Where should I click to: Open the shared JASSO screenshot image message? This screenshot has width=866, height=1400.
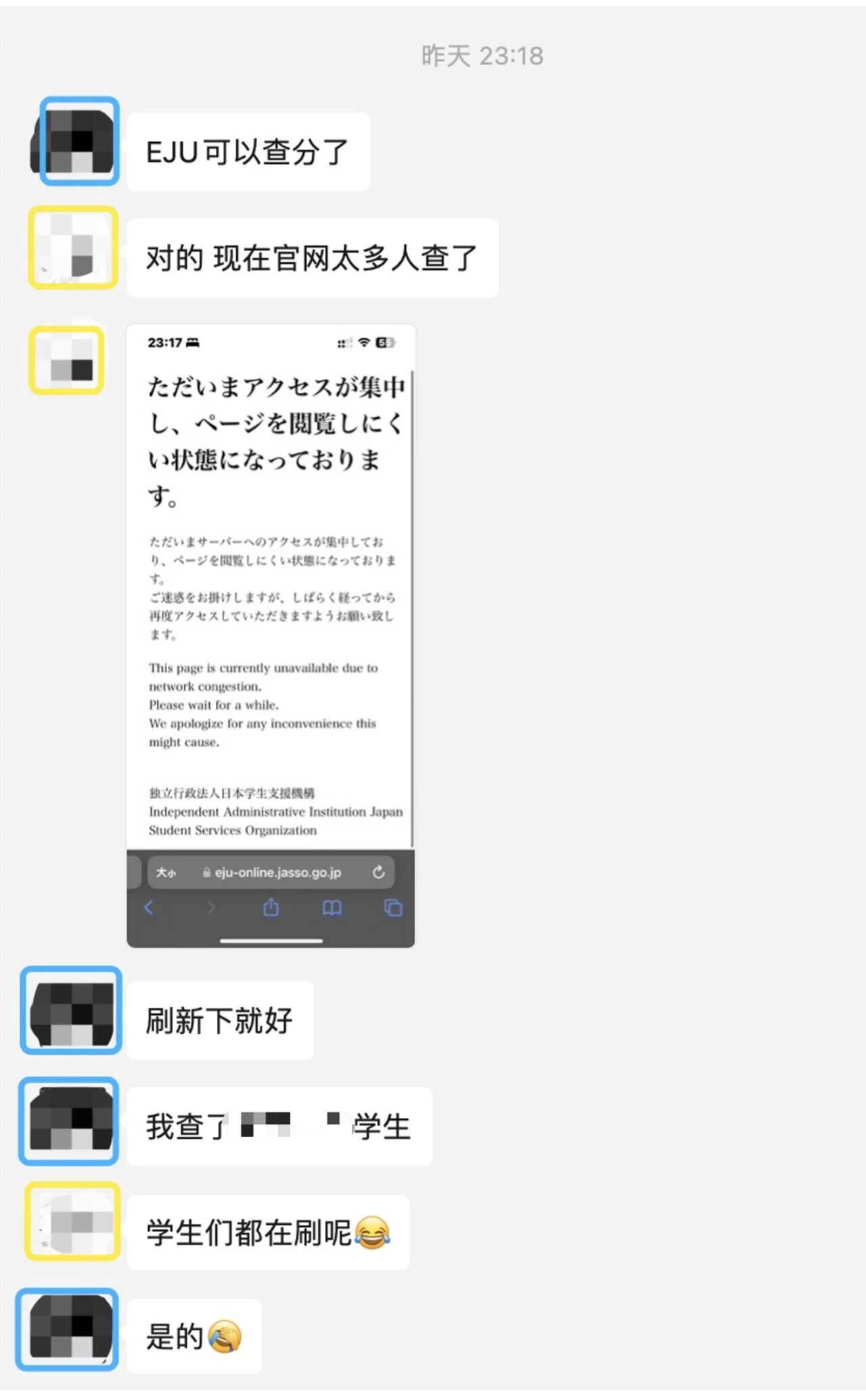(271, 635)
